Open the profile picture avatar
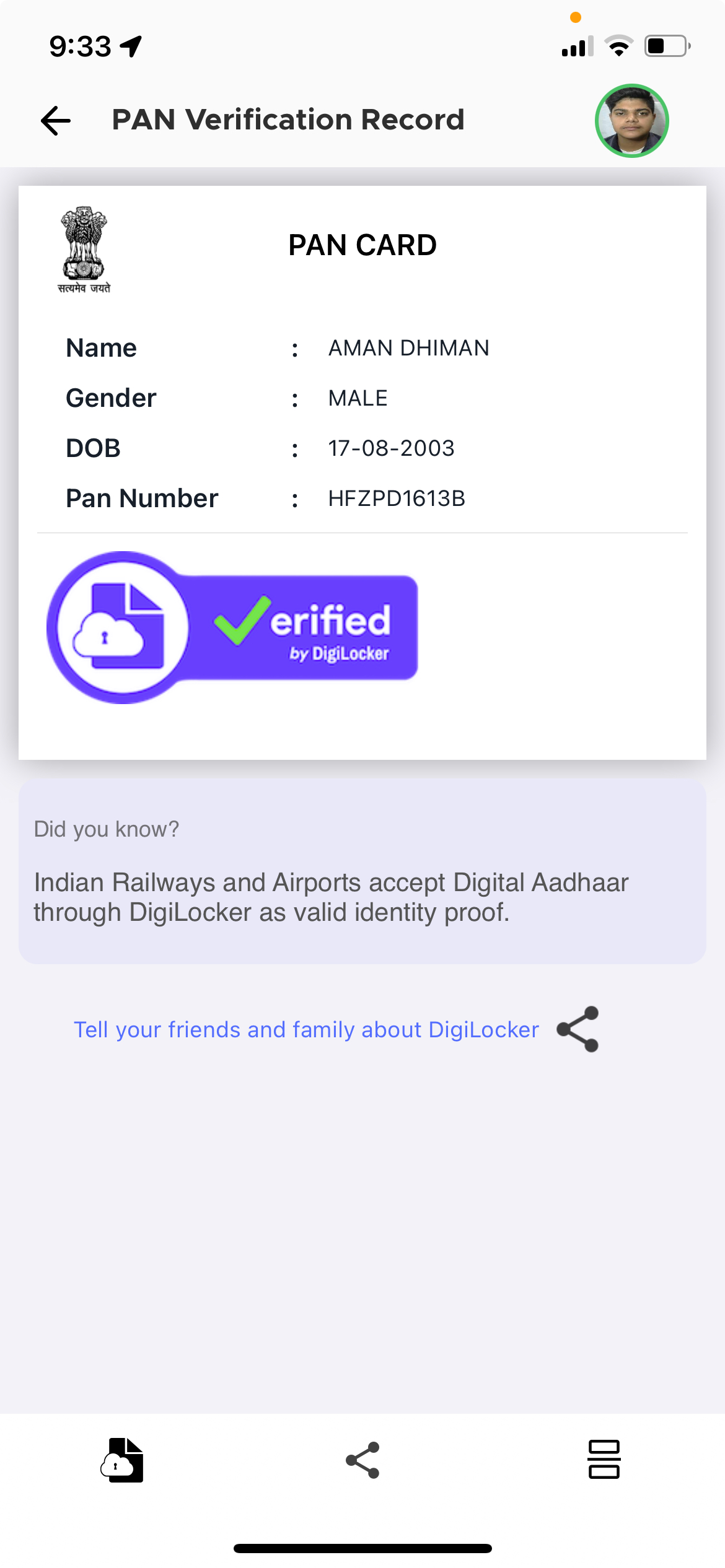The height and width of the screenshot is (1568, 725). [x=631, y=121]
